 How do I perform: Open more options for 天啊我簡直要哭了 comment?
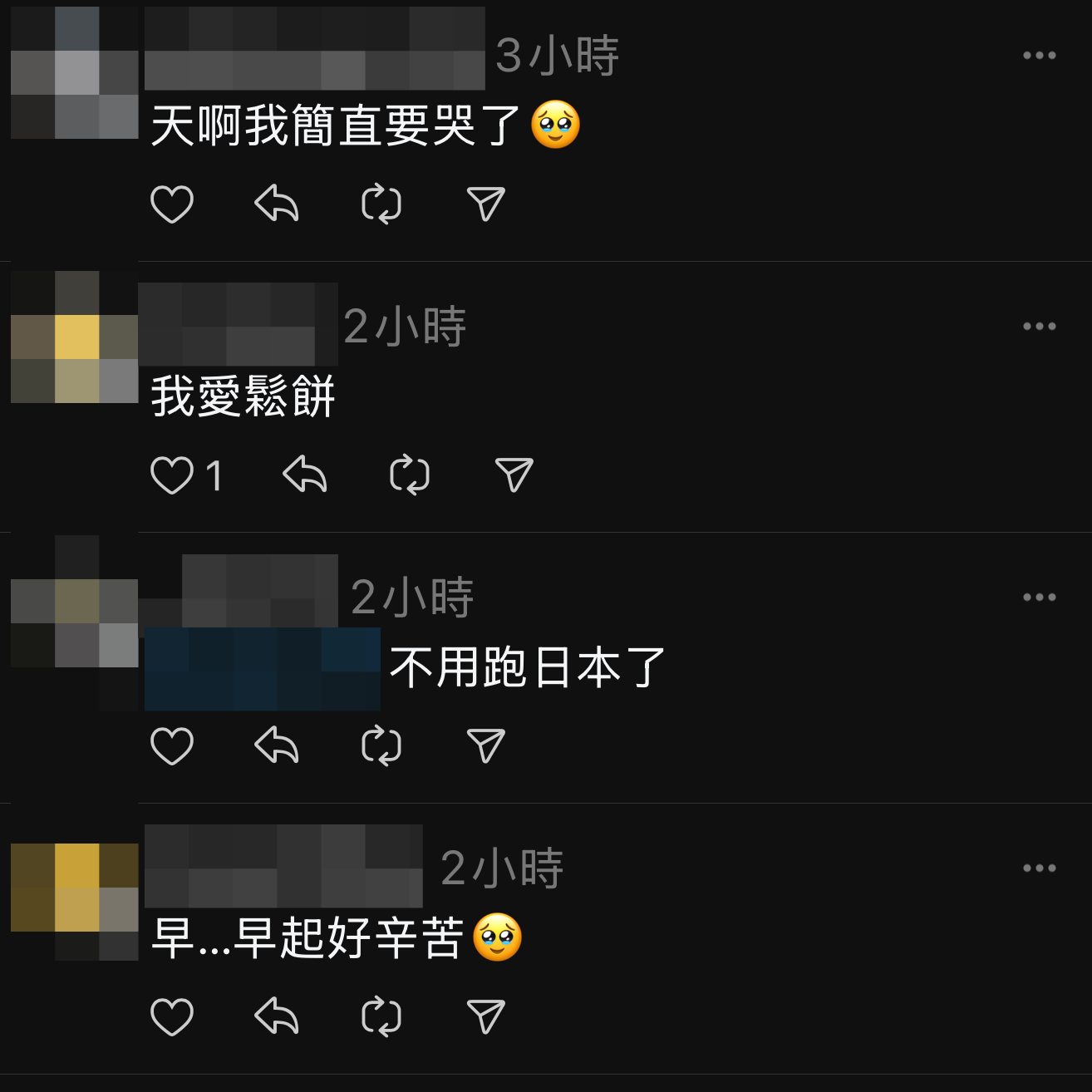pos(1039,56)
